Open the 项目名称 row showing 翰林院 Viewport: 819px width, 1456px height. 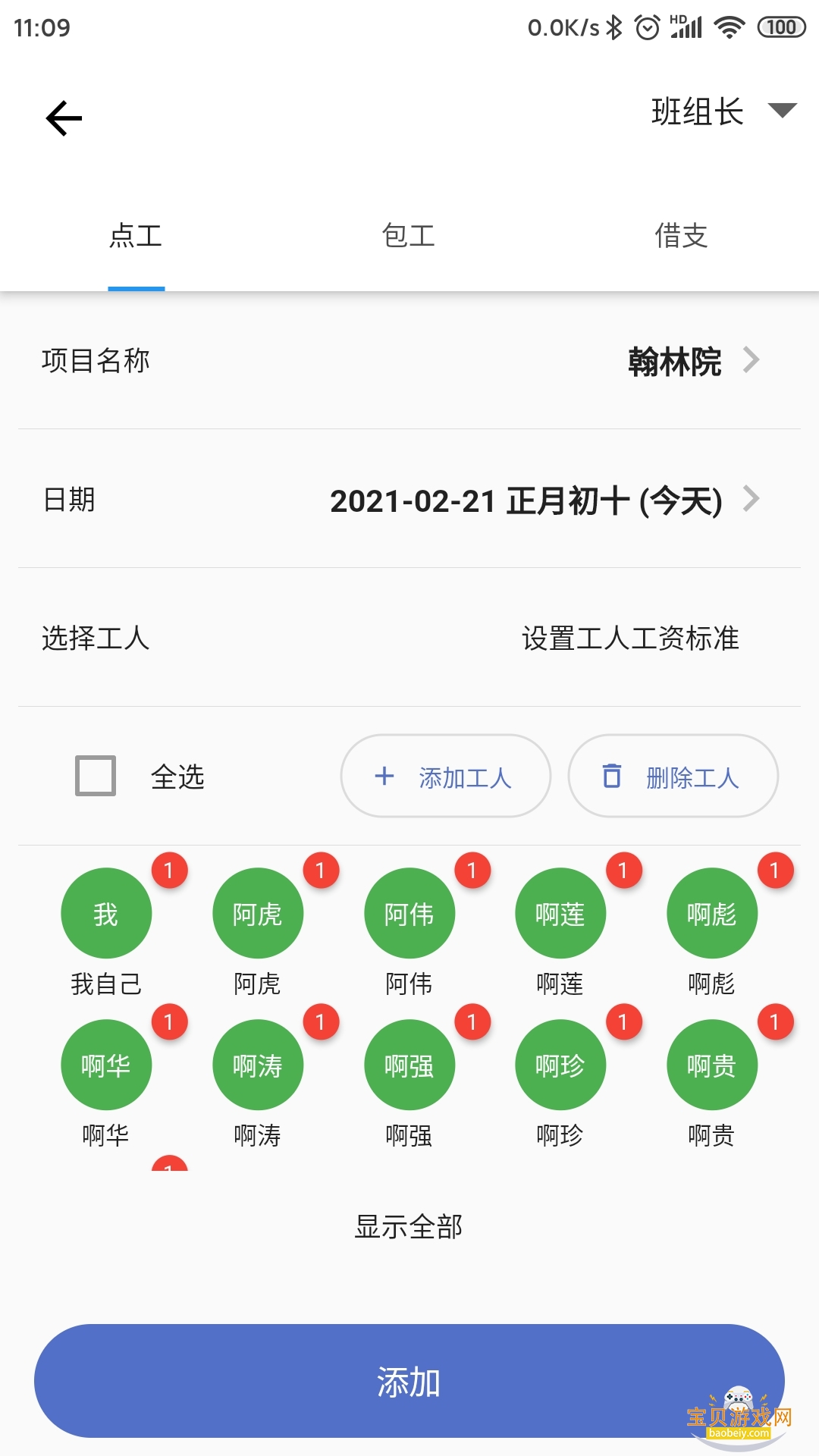(409, 361)
